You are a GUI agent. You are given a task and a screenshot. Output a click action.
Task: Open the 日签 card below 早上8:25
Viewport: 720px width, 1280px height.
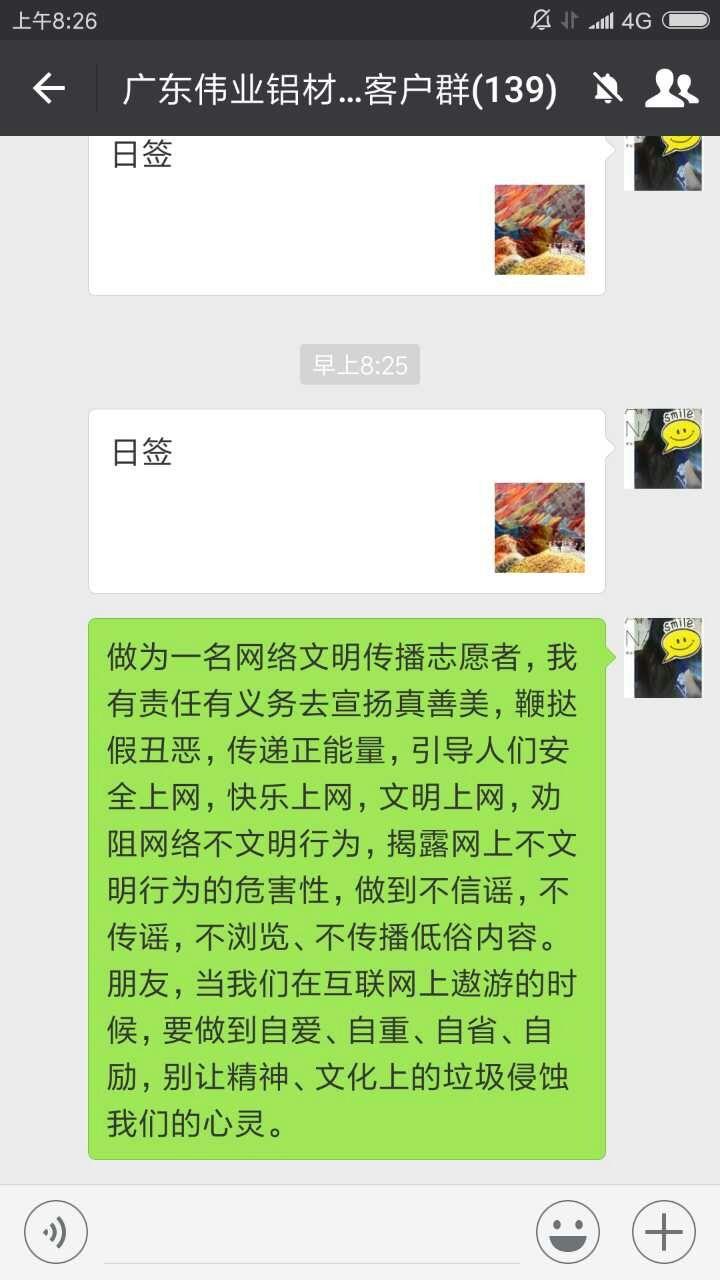tap(347, 501)
